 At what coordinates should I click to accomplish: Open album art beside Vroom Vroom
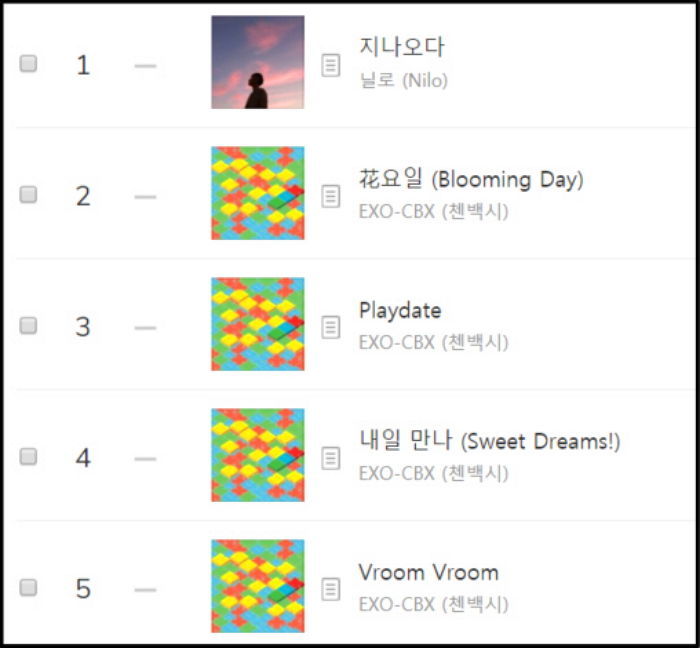[x=257, y=586]
